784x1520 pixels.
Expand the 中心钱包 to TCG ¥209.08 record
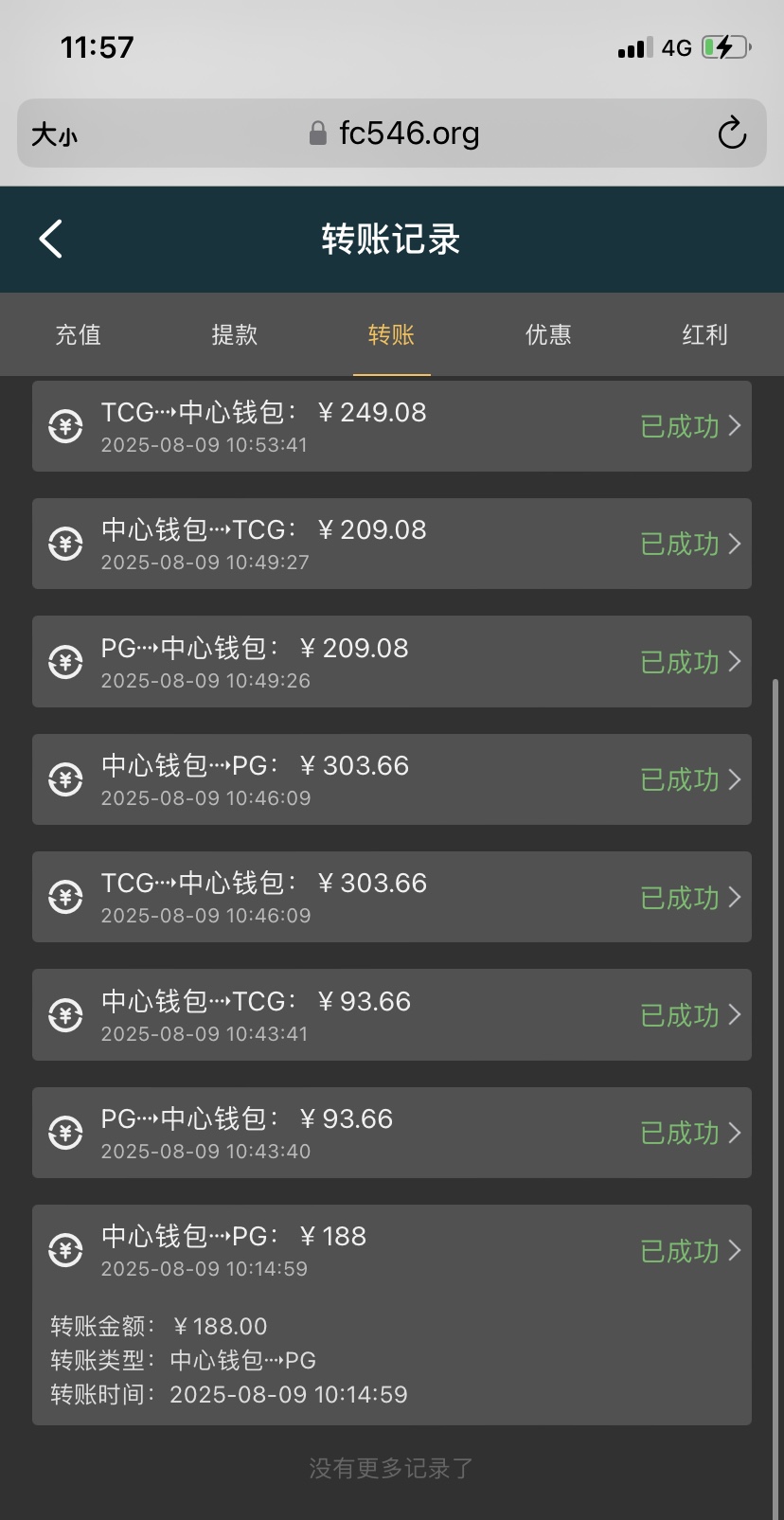(392, 544)
